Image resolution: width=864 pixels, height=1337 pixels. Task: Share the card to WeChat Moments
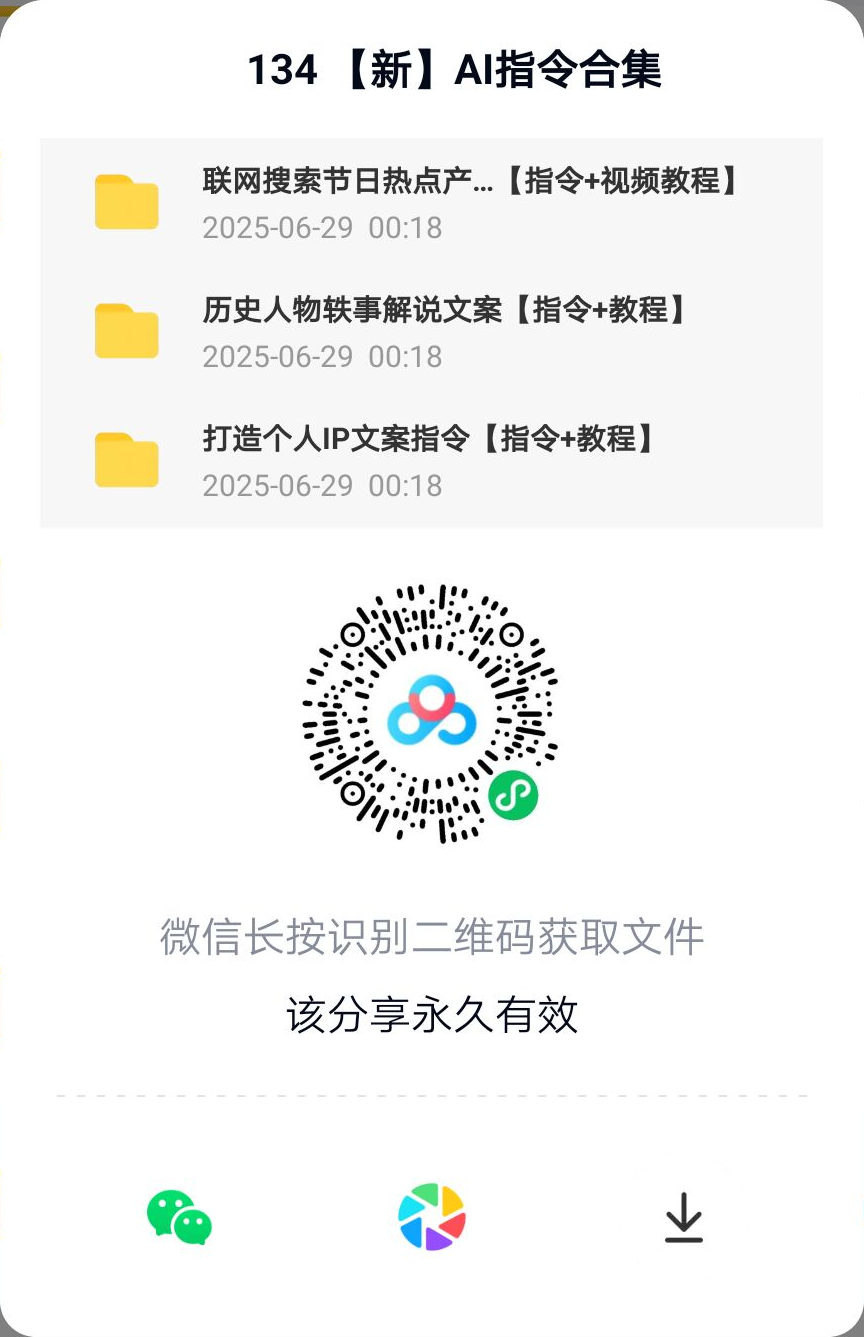point(432,1217)
